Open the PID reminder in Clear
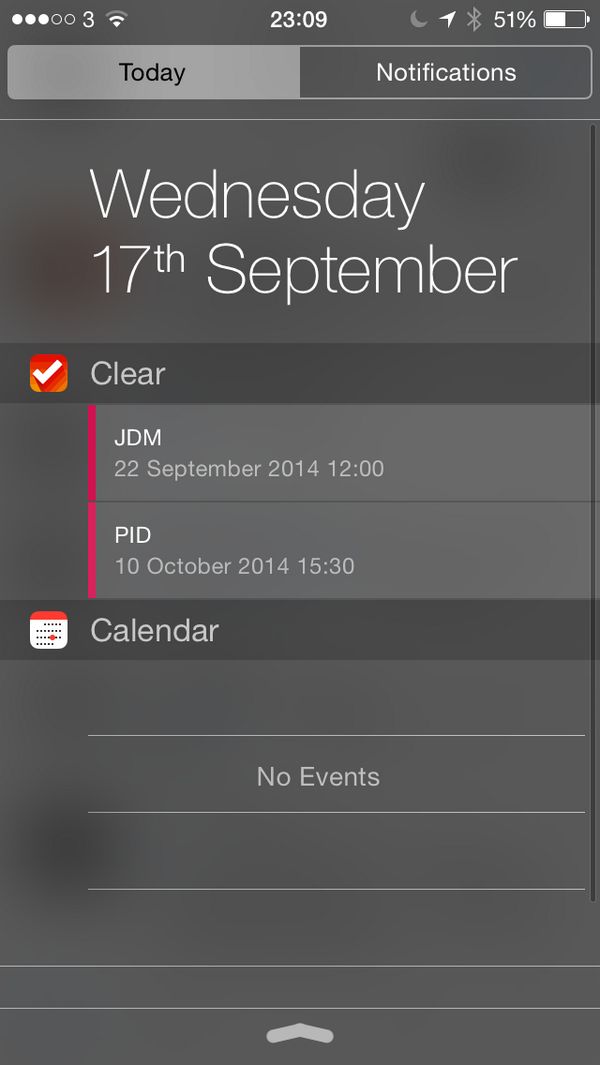600x1065 pixels. (340, 550)
